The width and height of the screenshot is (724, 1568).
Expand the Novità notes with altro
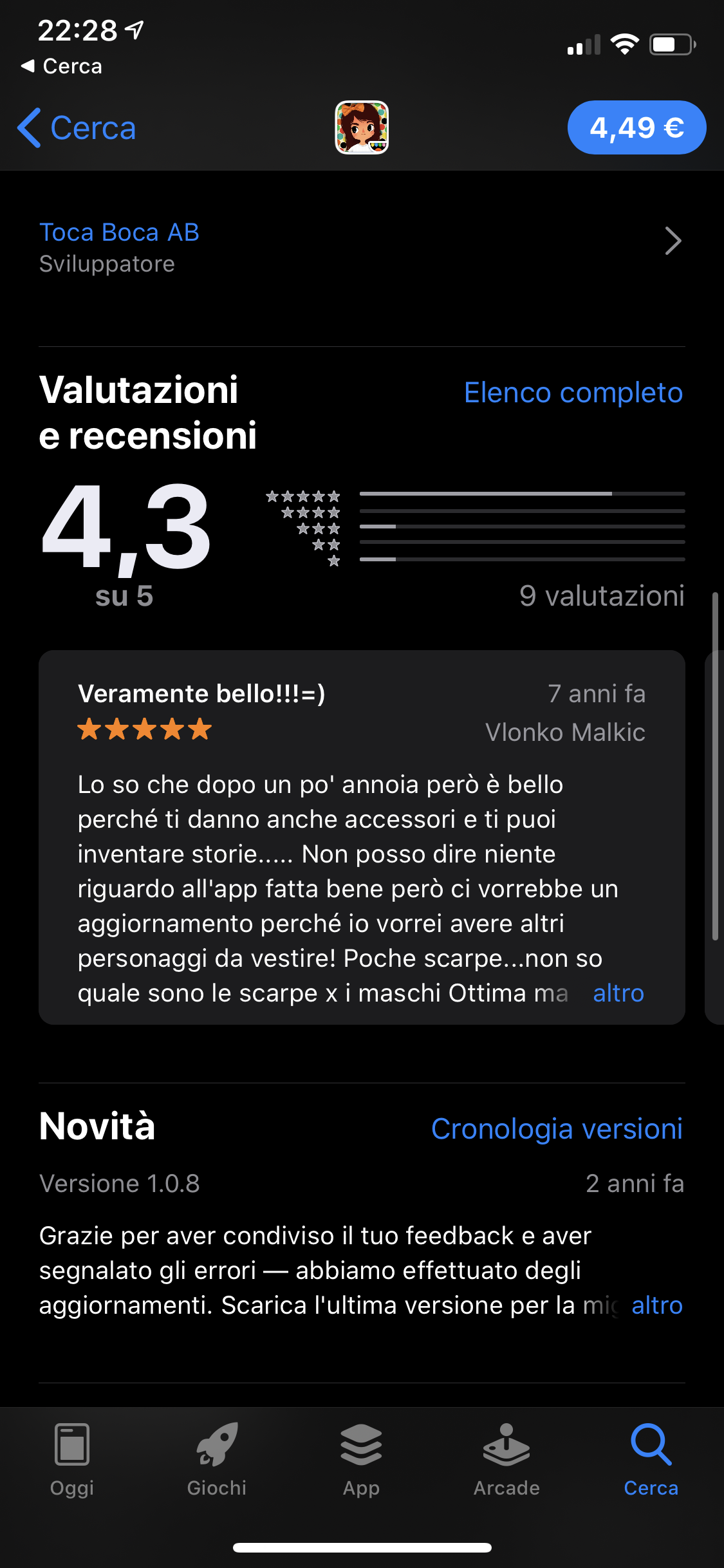(656, 1305)
